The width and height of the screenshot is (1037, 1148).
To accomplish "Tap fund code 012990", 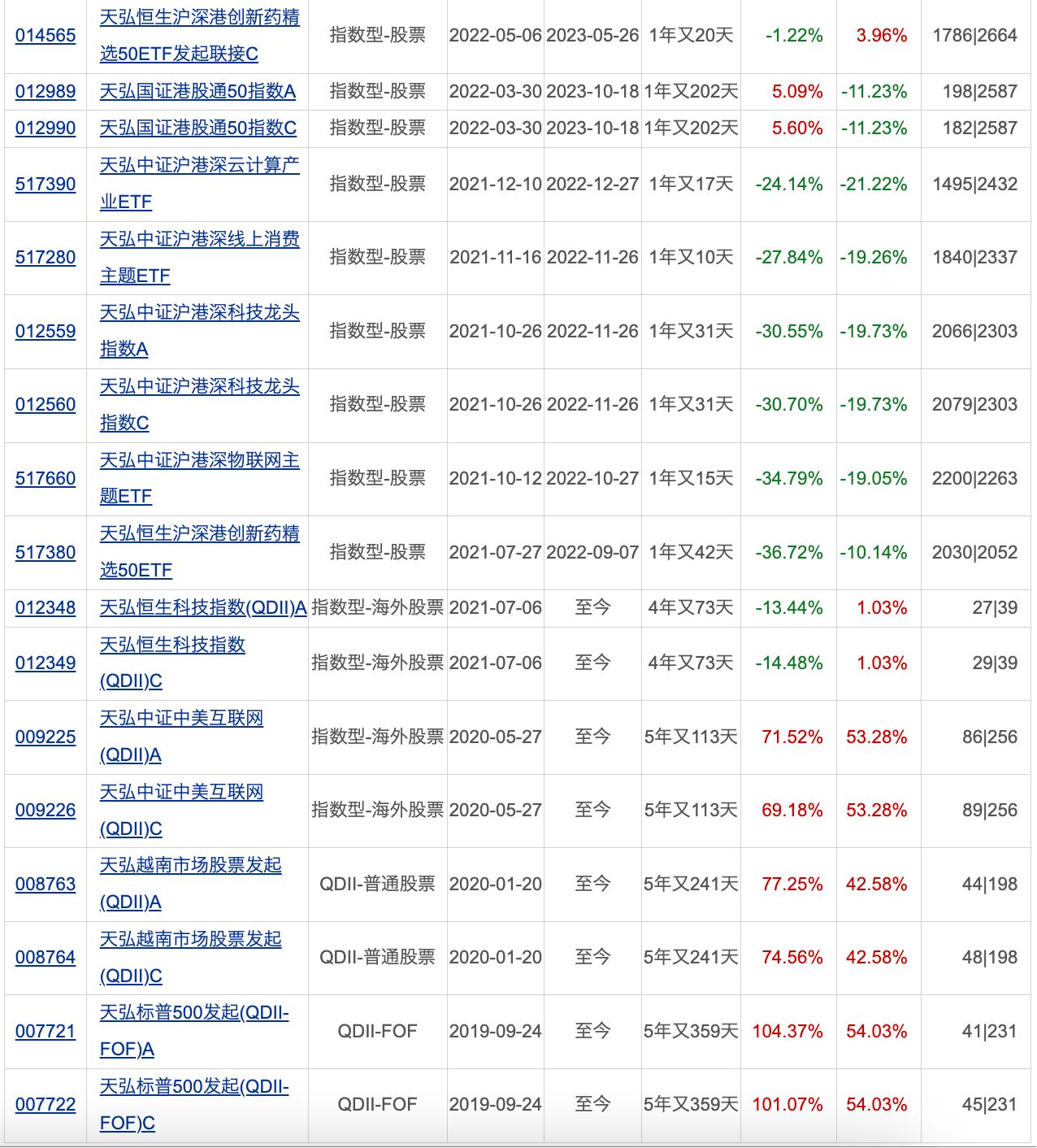I will (46, 128).
